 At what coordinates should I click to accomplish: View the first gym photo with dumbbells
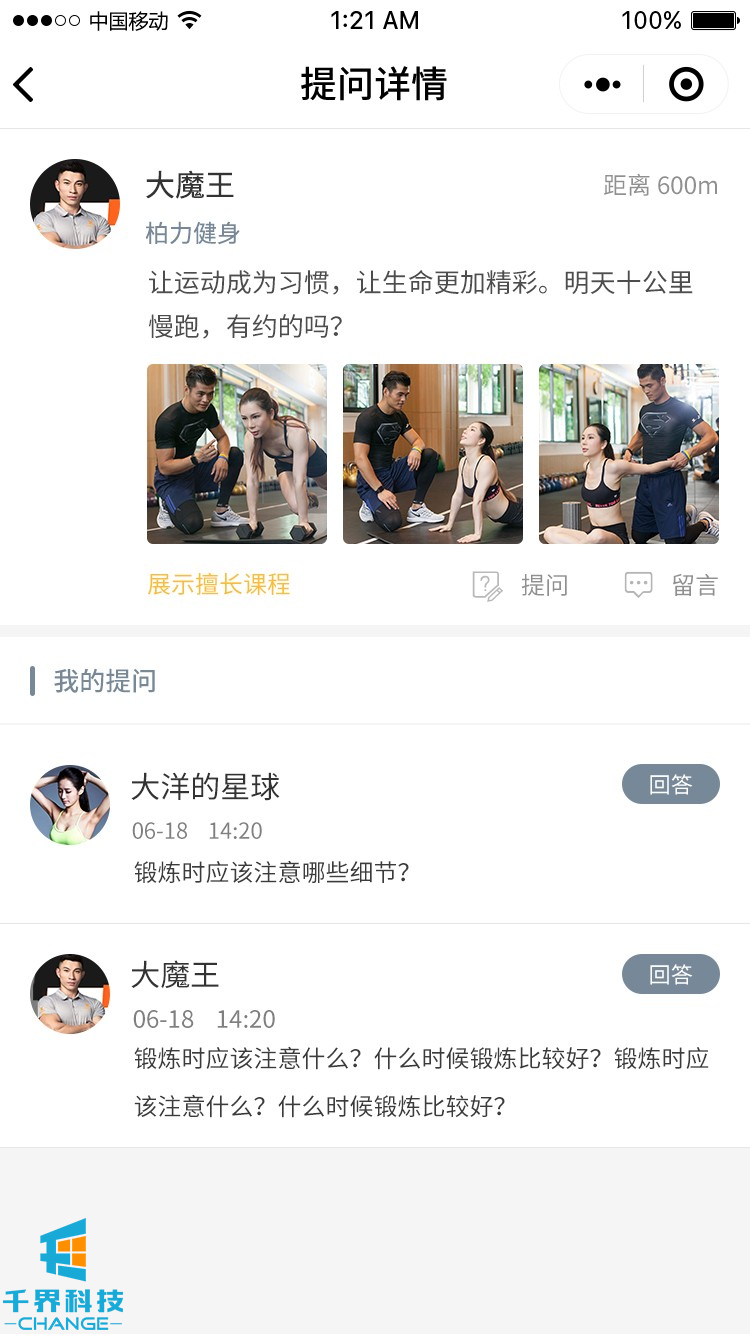(x=237, y=454)
